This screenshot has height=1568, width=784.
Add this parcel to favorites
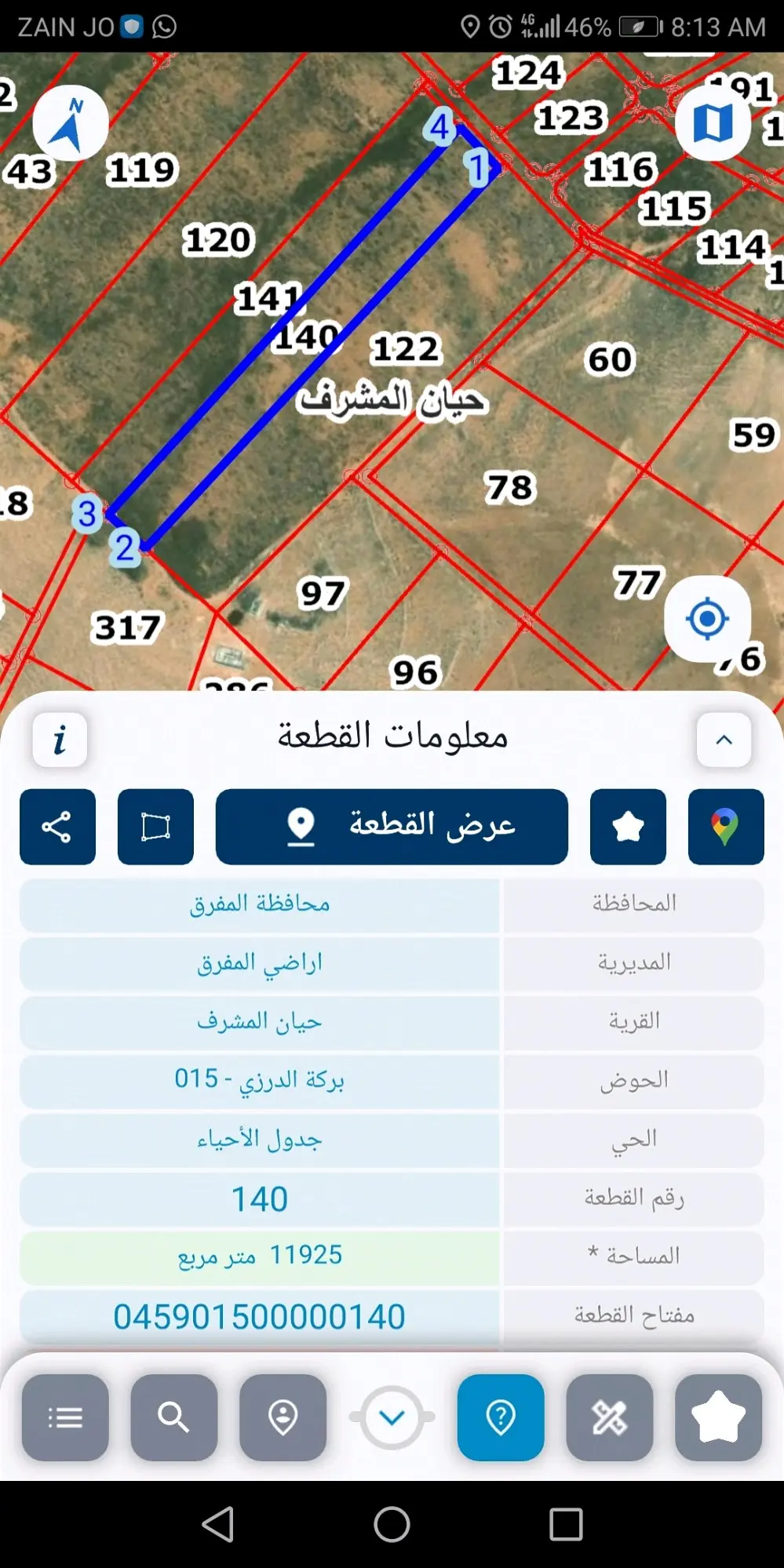tap(628, 827)
